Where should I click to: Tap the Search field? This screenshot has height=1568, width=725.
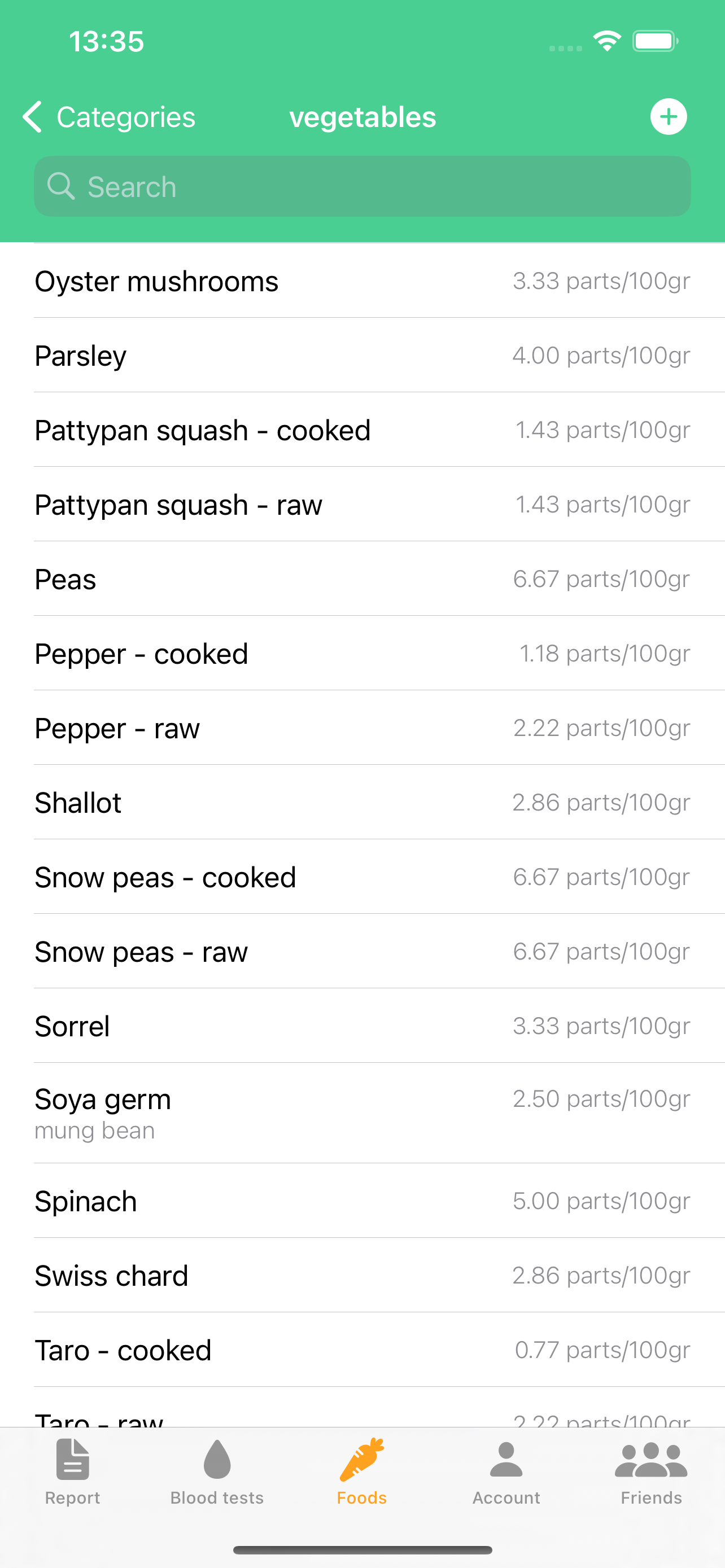coord(362,186)
